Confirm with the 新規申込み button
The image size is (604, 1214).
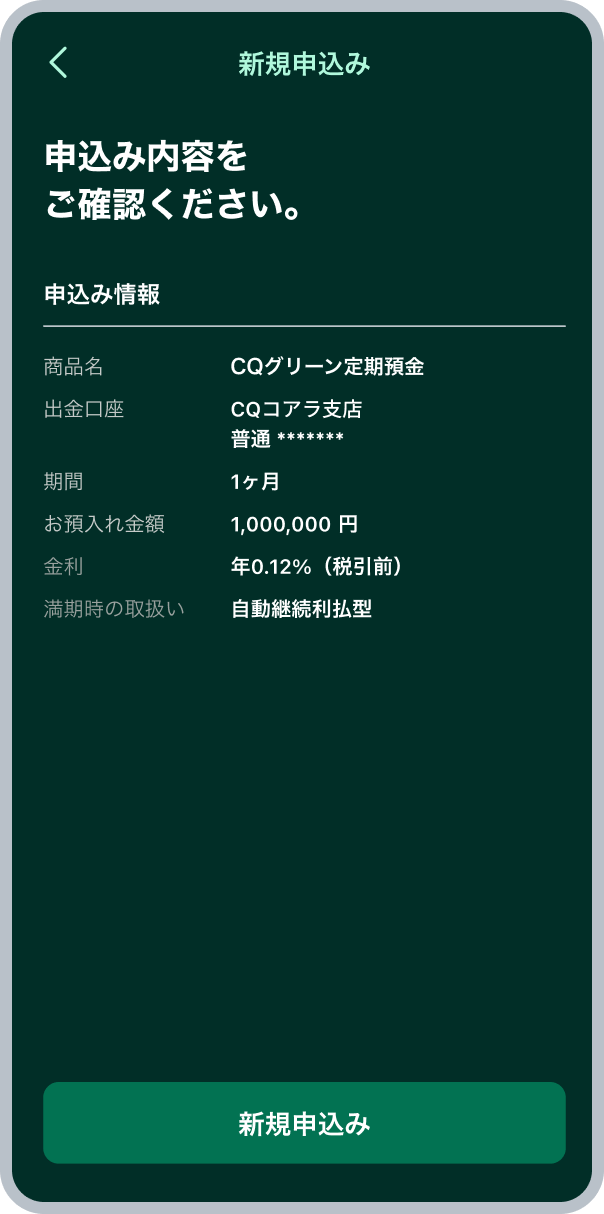point(304,1123)
